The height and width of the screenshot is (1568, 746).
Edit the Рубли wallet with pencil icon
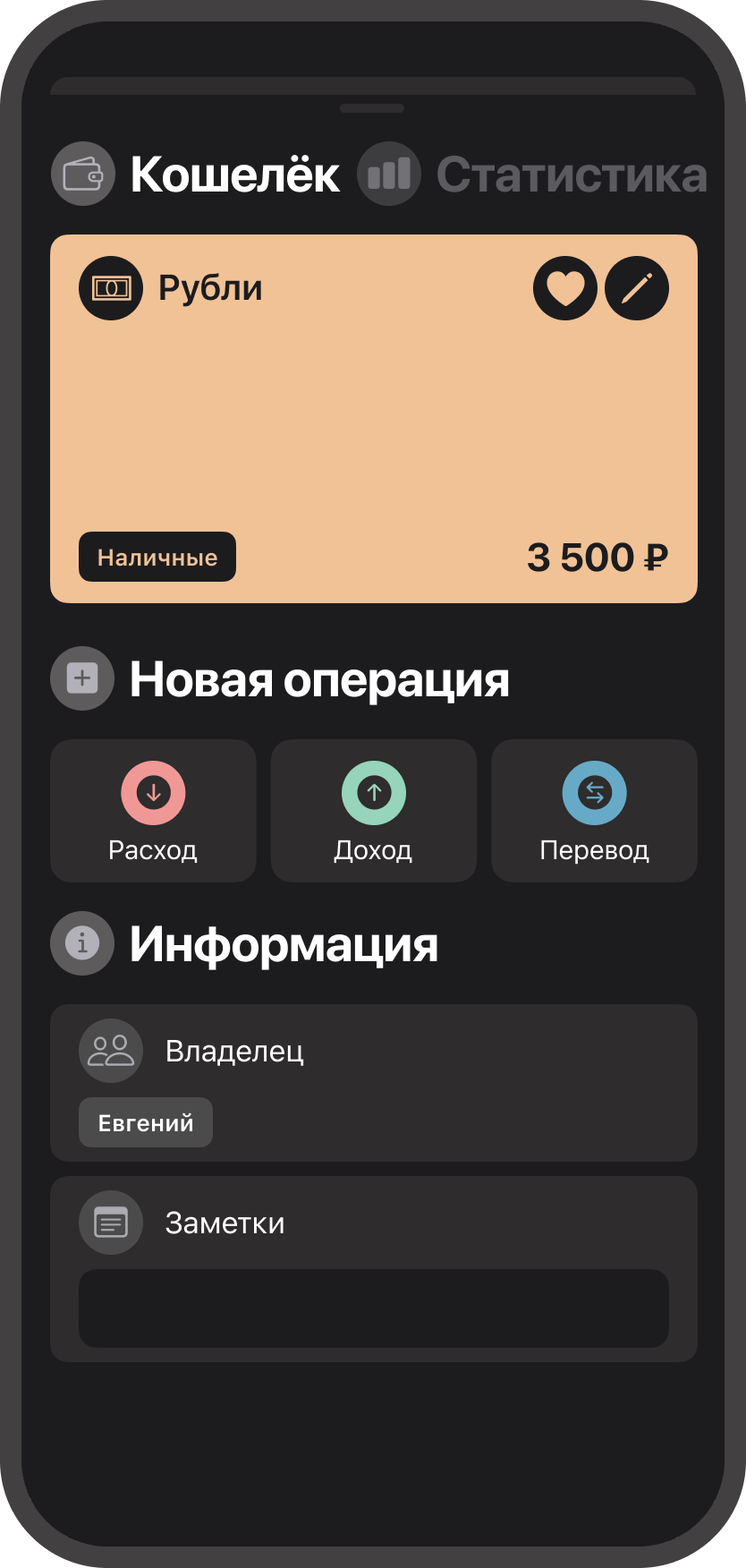click(637, 288)
